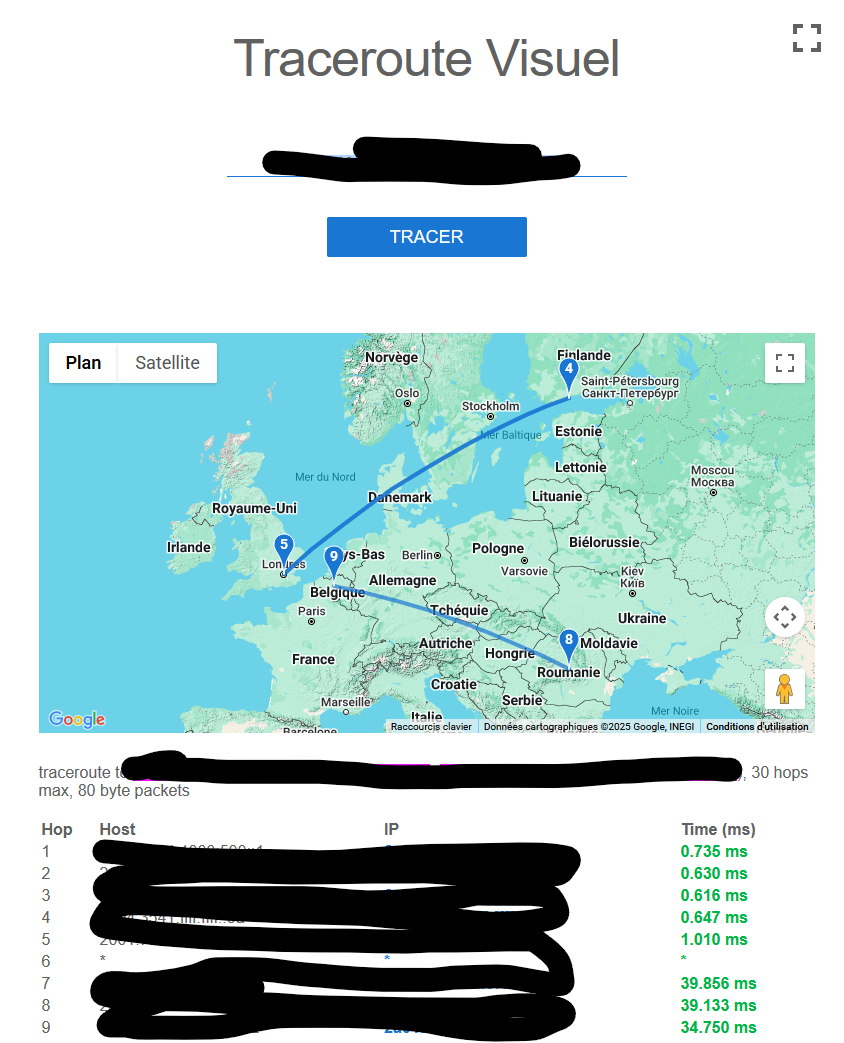Open the map camera pan control
This screenshot has height=1043, width=844.
pos(784,617)
